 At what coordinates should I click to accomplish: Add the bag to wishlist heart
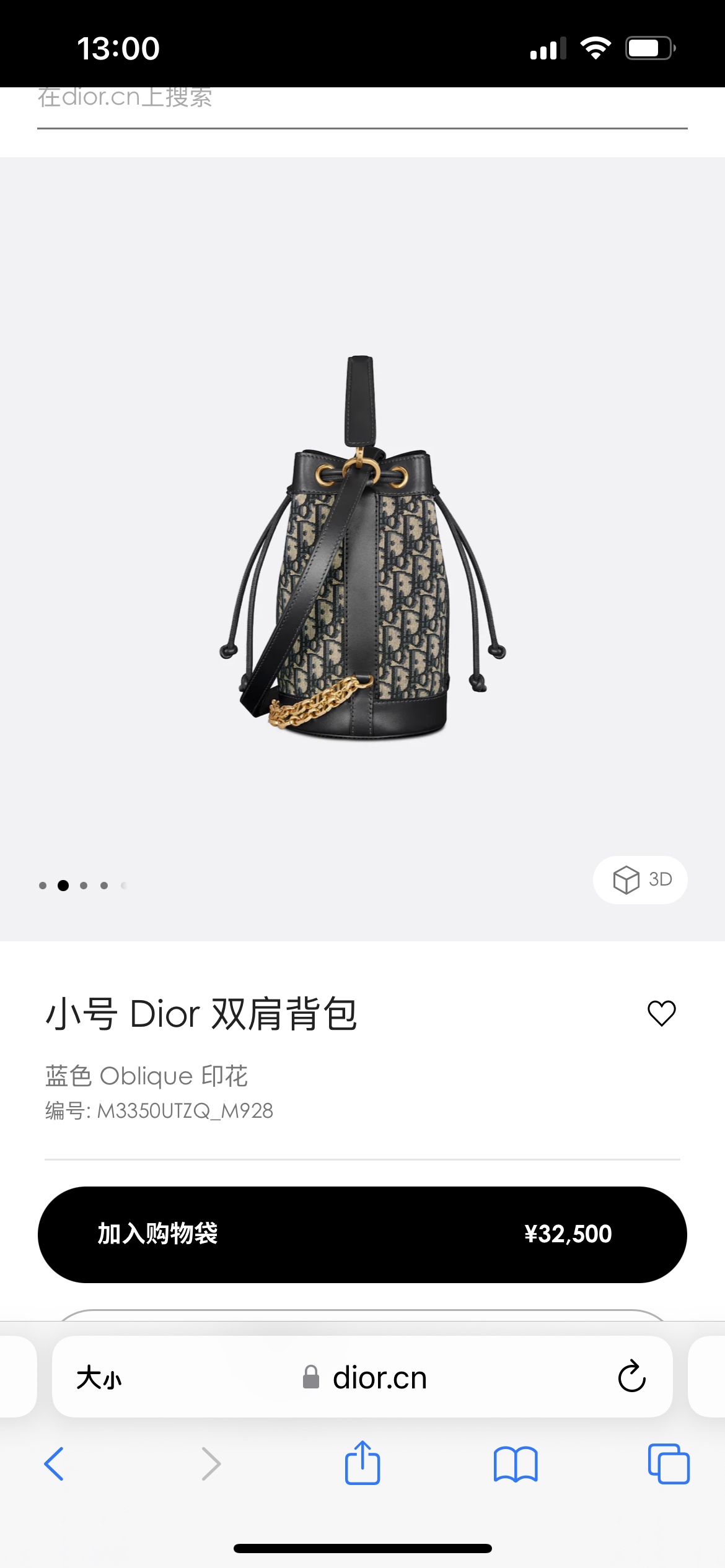pos(661,1014)
